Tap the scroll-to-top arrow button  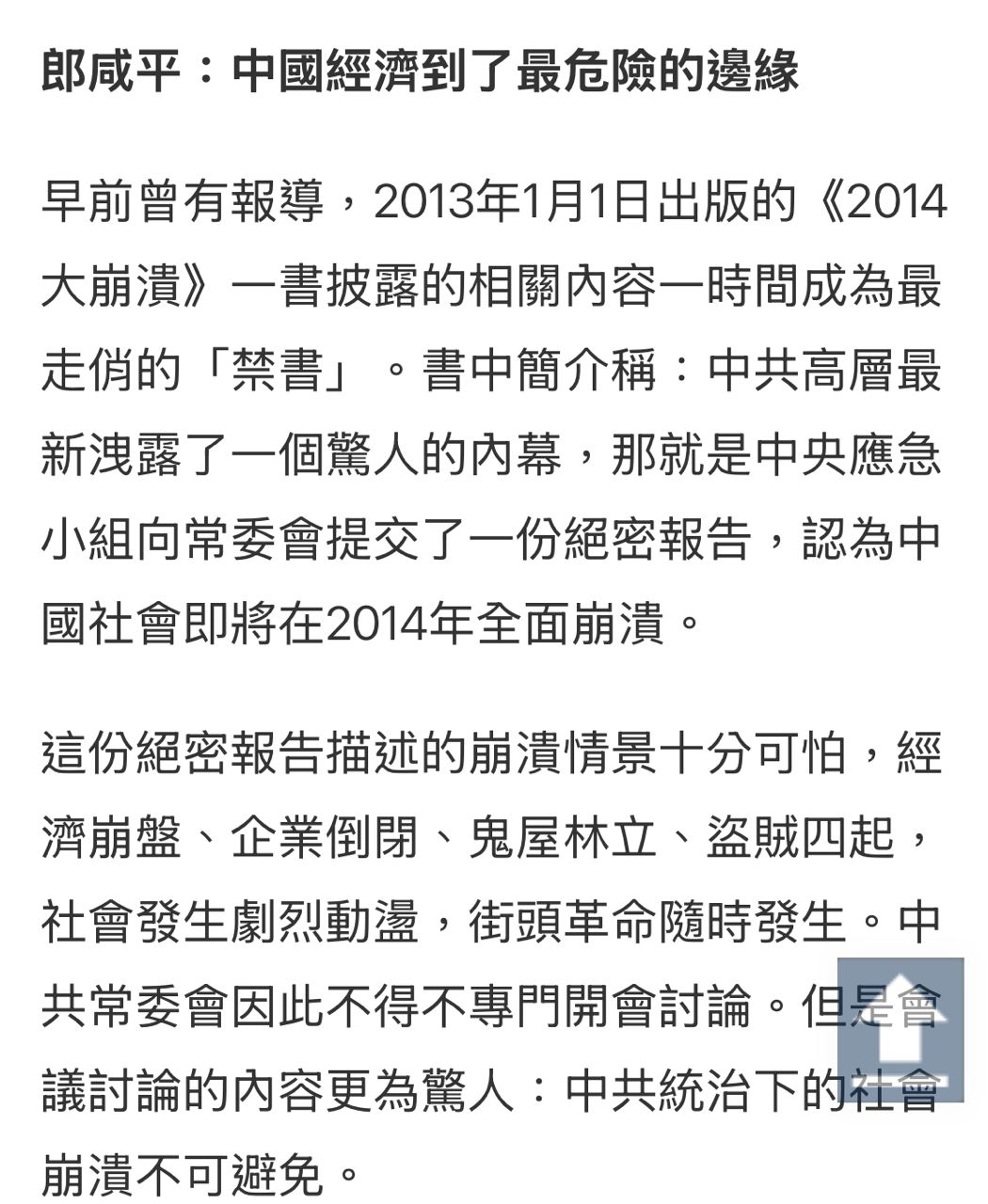coord(900,1029)
